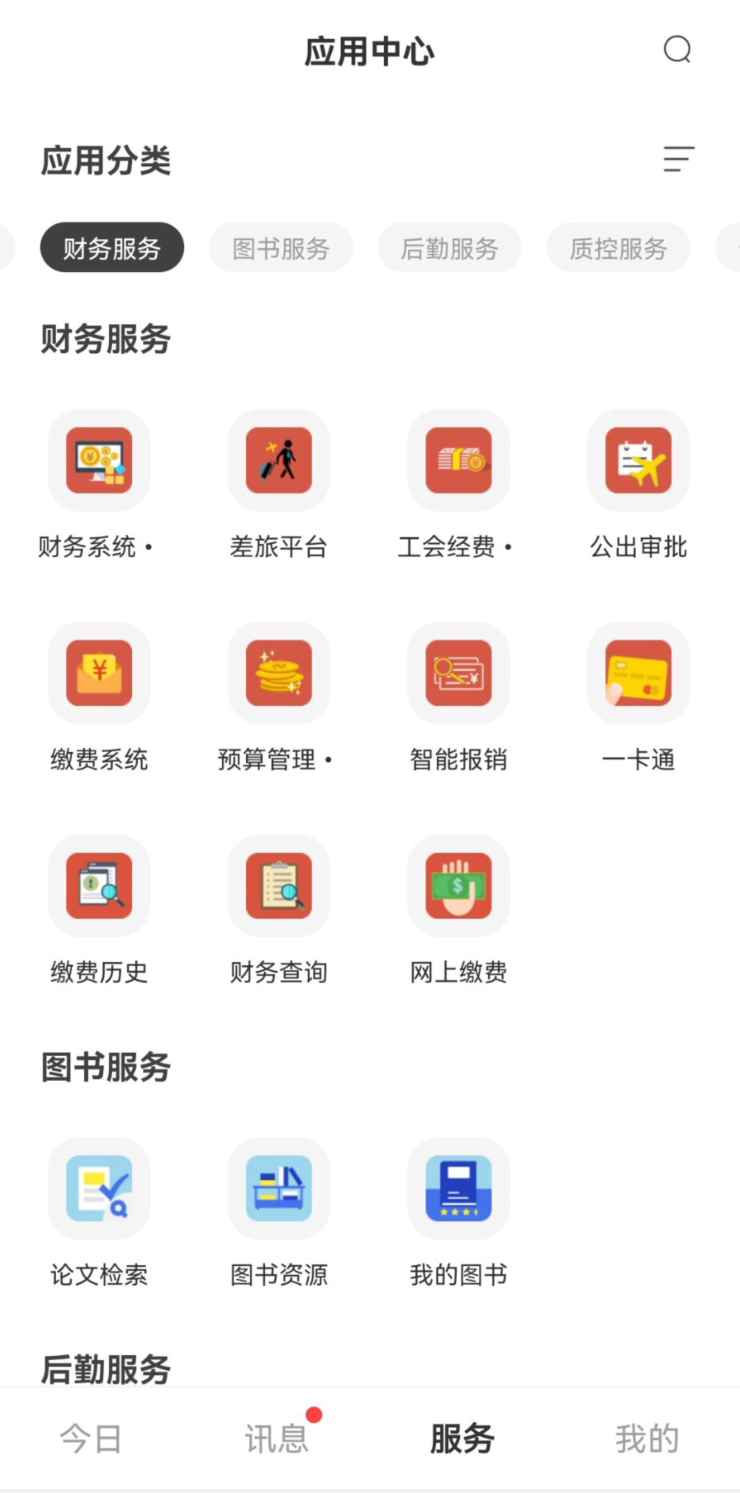This screenshot has width=740, height=1493.
Task: Open the search icon in the top bar
Action: [x=677, y=50]
